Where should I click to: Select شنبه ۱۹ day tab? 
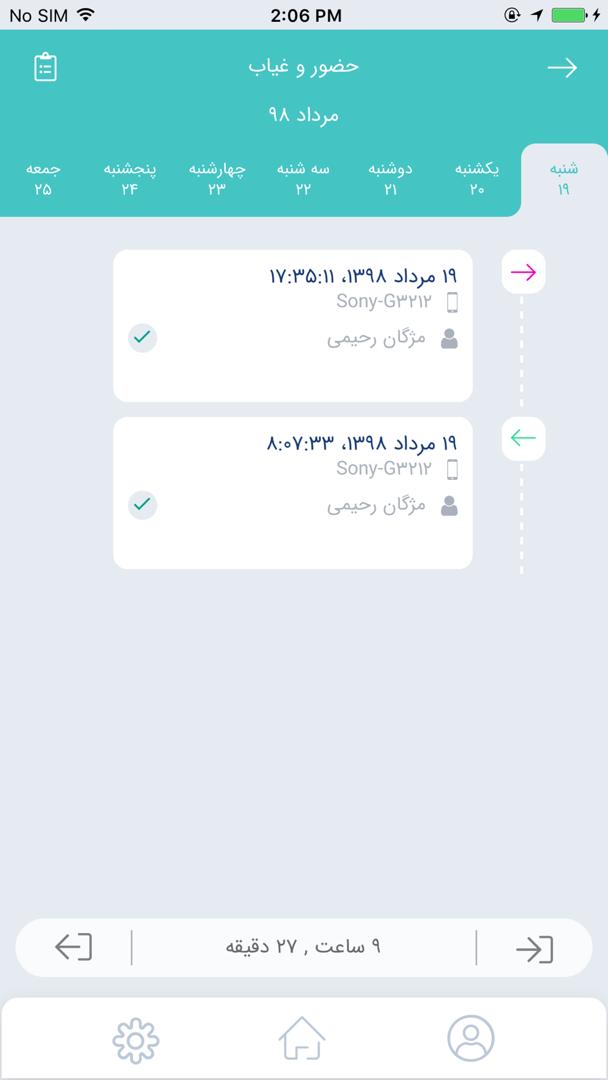[x=564, y=178]
